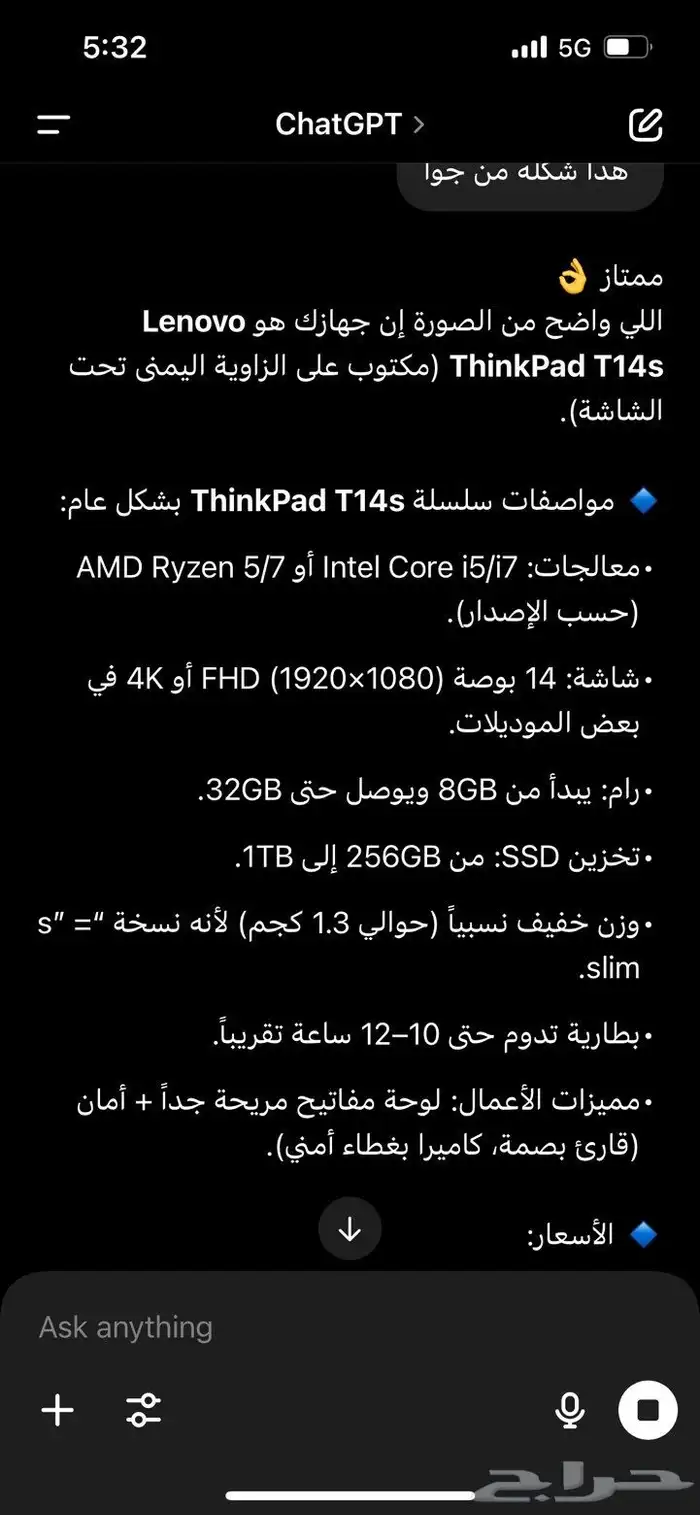Open the ChatGPT model selector
The height and width of the screenshot is (1515, 700).
click(349, 124)
